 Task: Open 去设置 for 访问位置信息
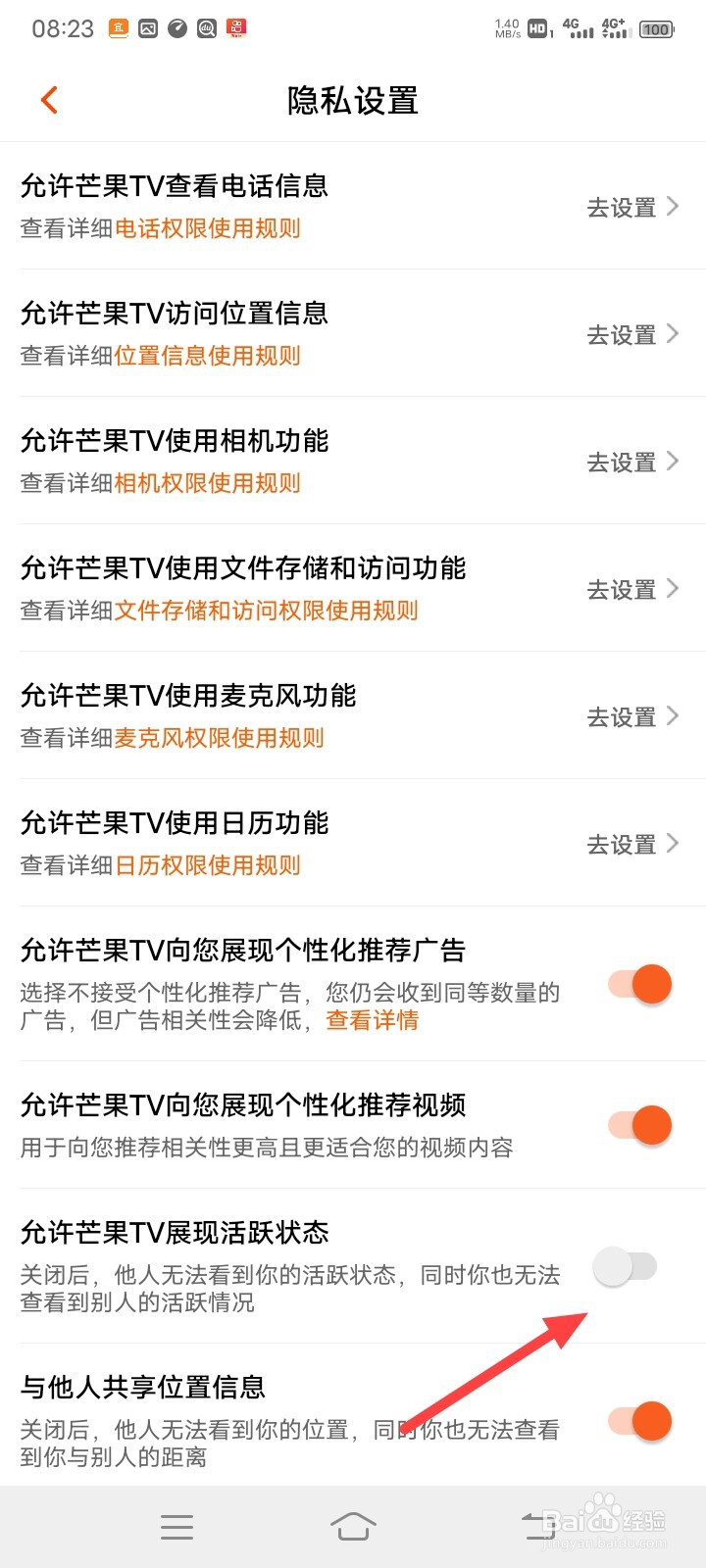tap(632, 334)
